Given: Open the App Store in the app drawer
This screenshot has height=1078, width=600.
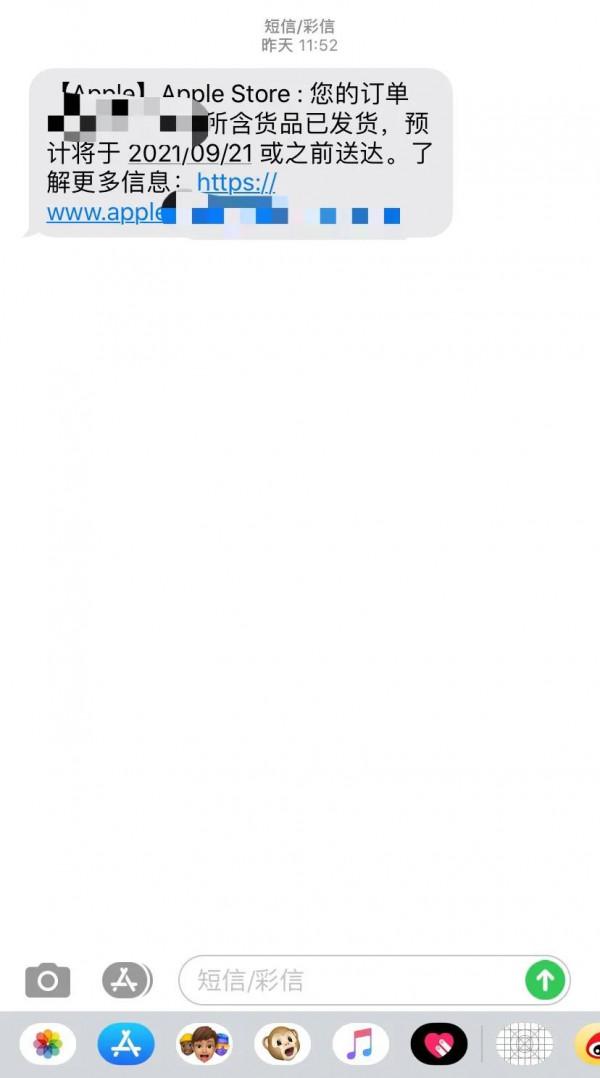Looking at the screenshot, I should pos(126,1045).
